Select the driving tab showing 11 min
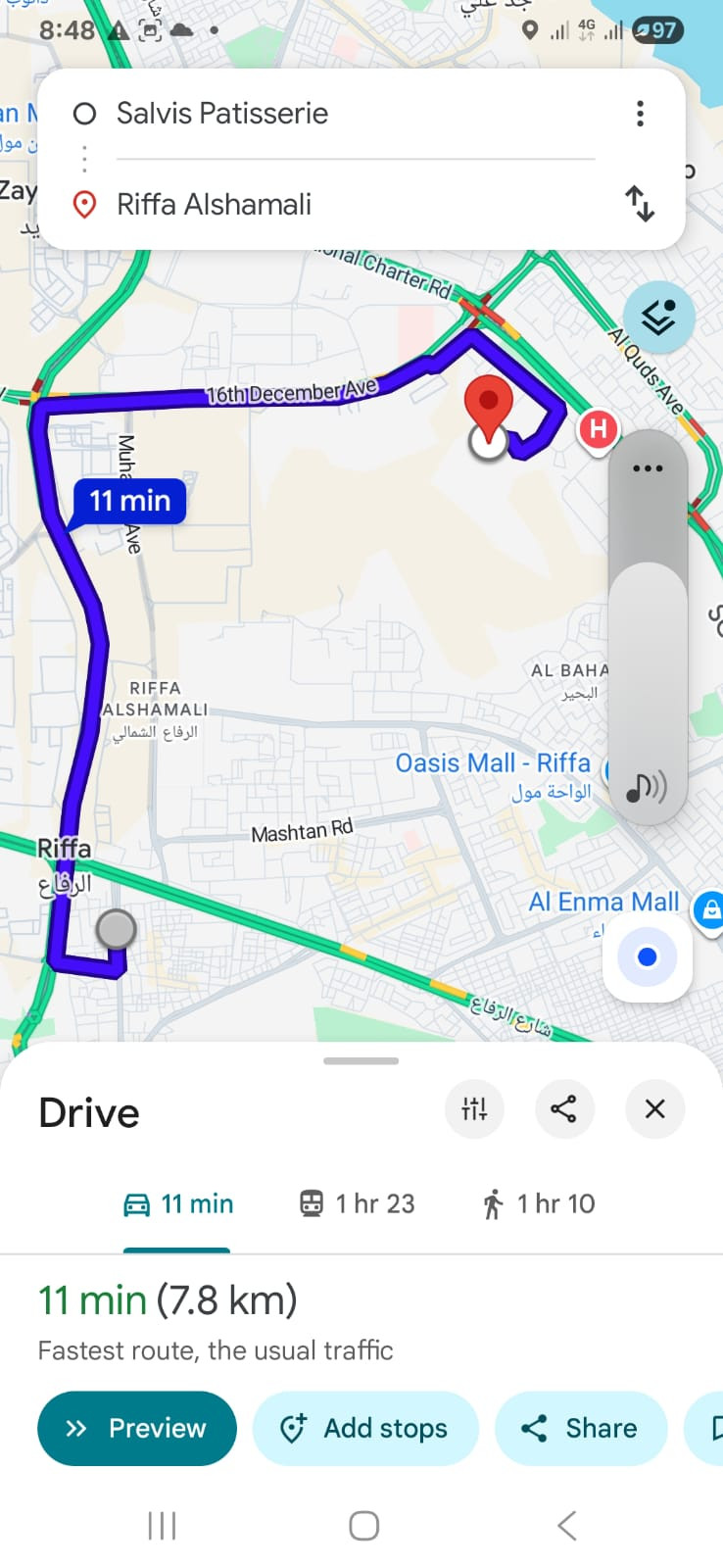 [x=177, y=1203]
